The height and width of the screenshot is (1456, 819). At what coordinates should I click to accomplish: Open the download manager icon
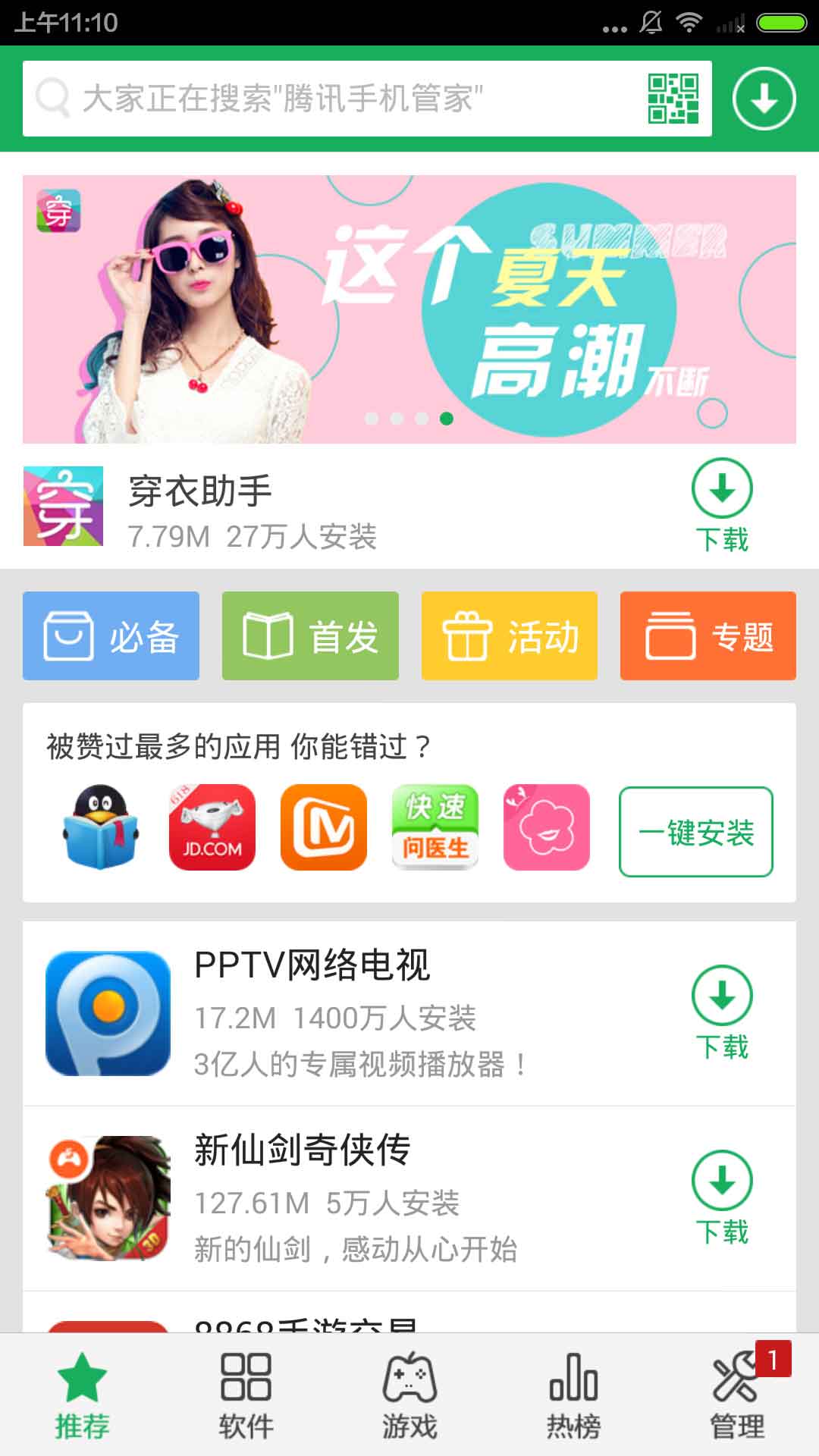(764, 99)
